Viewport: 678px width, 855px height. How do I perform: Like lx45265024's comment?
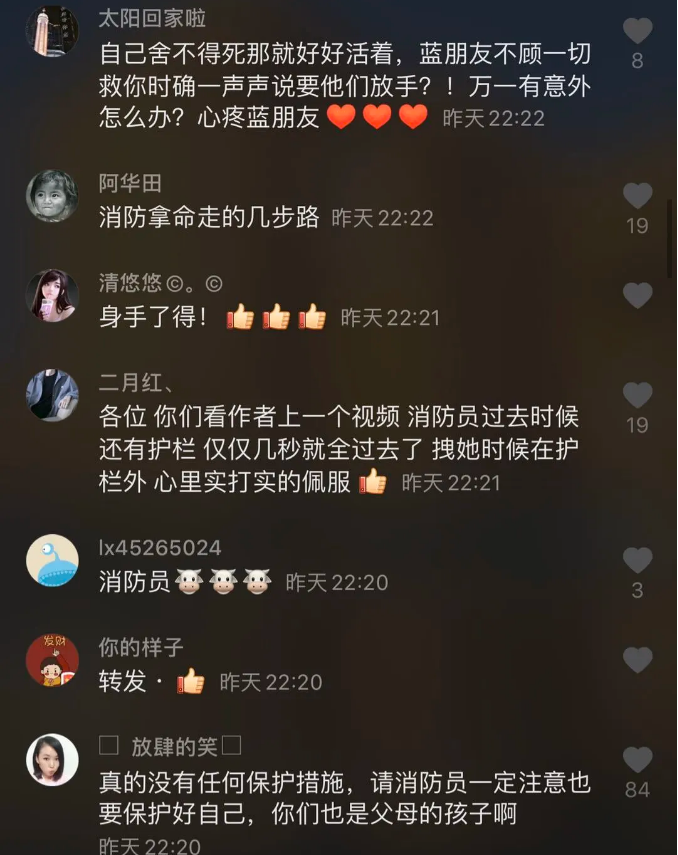(x=637, y=560)
